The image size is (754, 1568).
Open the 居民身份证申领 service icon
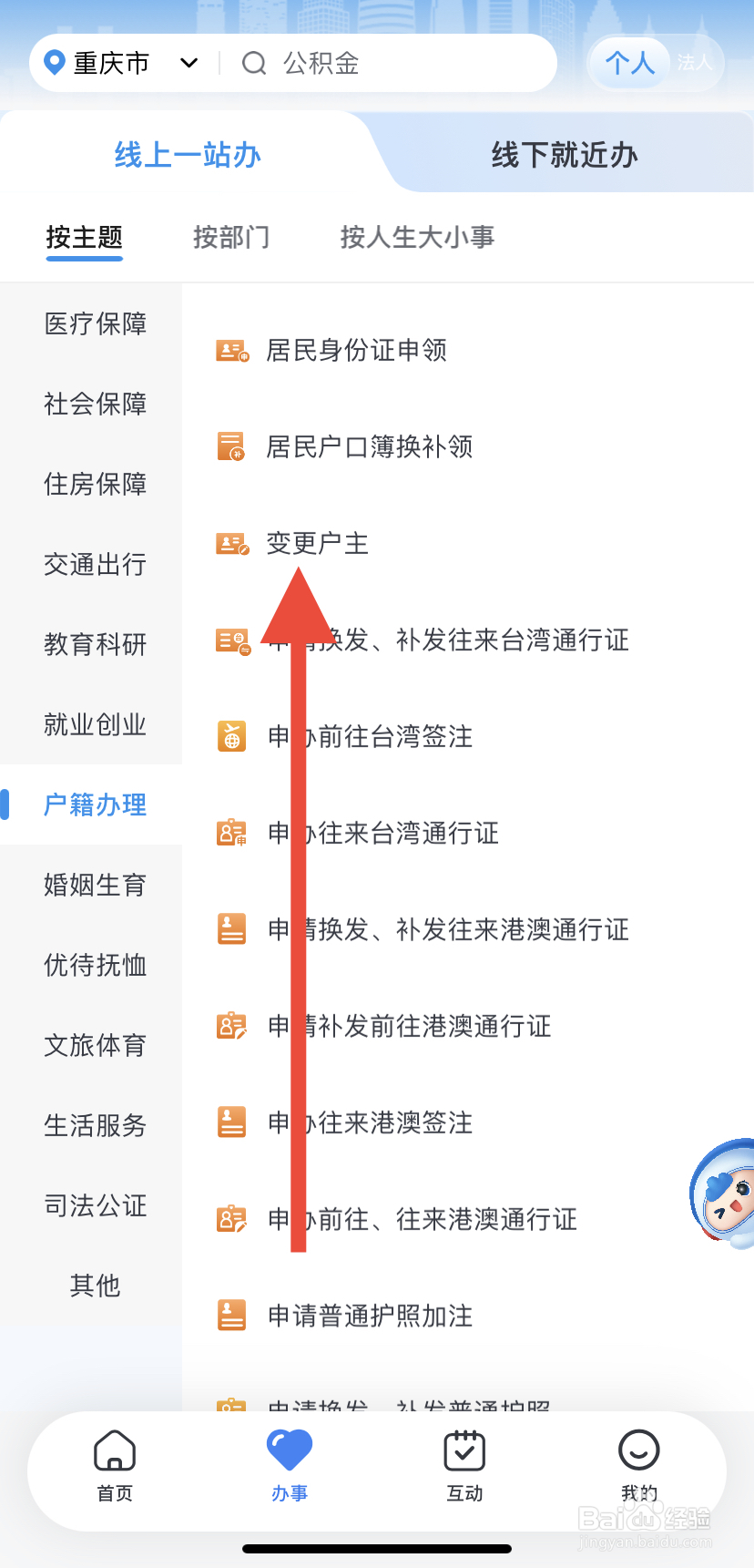[231, 350]
